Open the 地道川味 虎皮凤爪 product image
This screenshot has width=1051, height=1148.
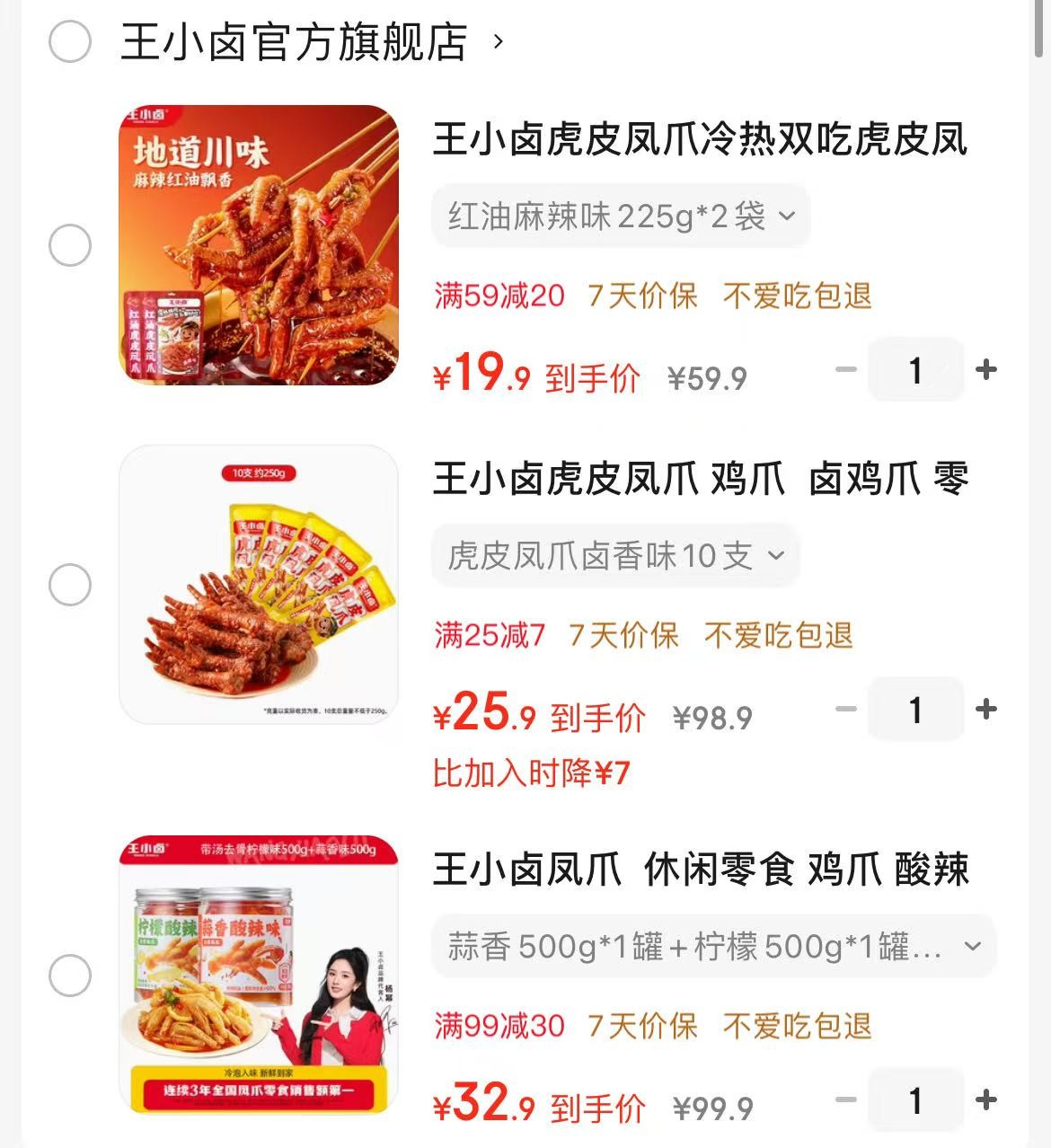click(259, 245)
